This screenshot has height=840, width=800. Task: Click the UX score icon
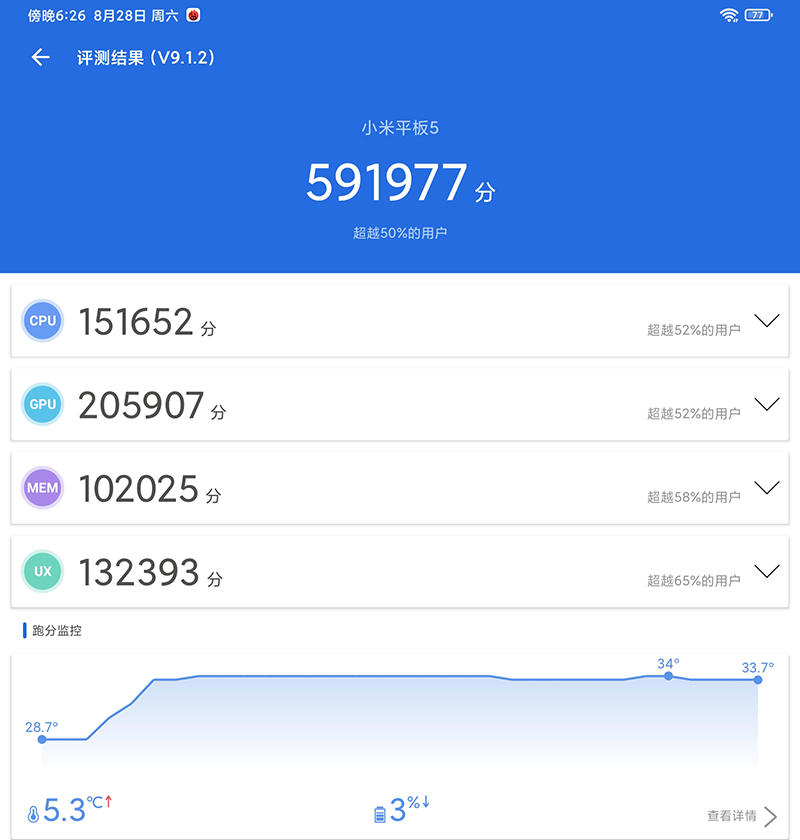click(x=42, y=571)
